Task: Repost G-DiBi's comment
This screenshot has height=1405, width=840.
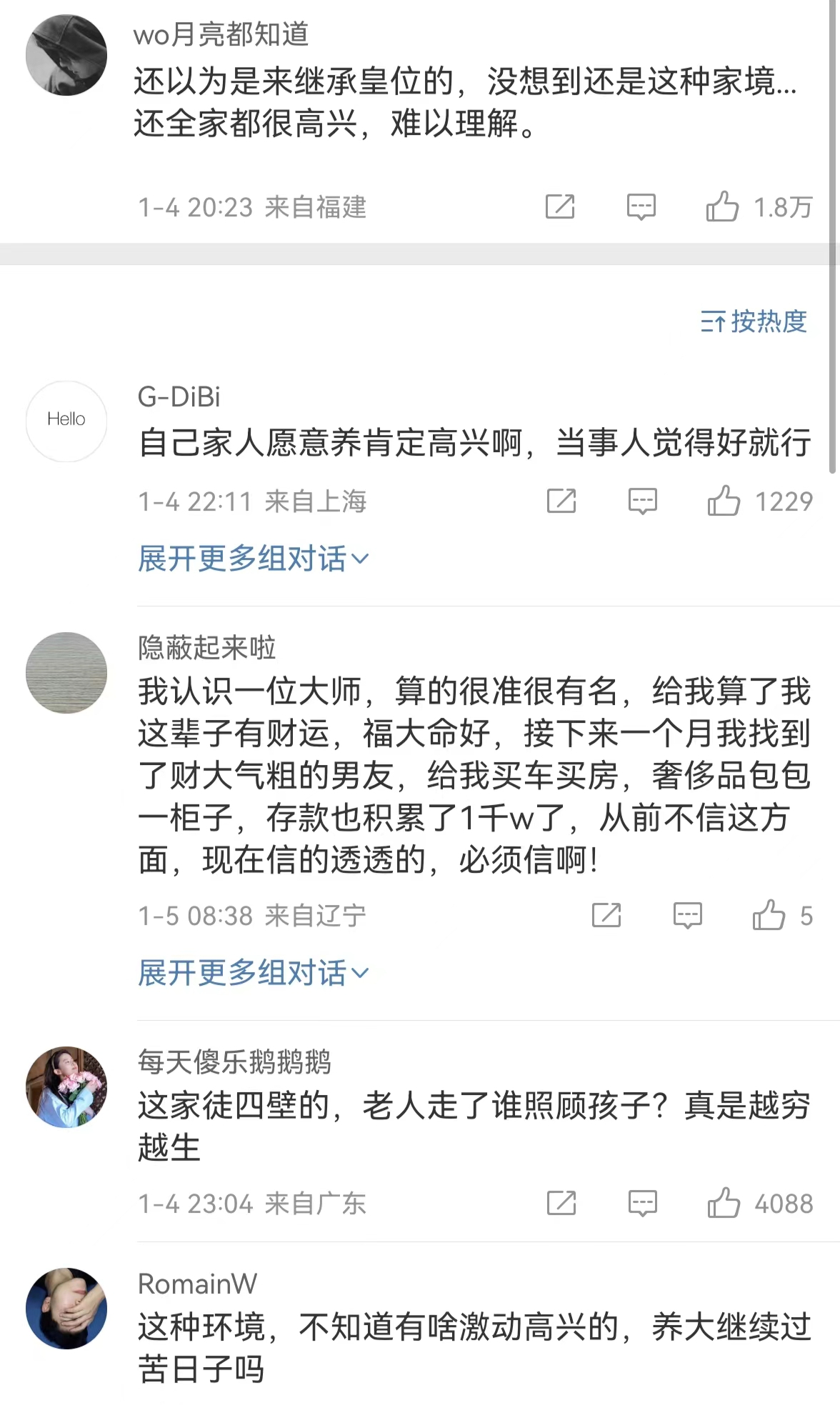Action: click(561, 501)
